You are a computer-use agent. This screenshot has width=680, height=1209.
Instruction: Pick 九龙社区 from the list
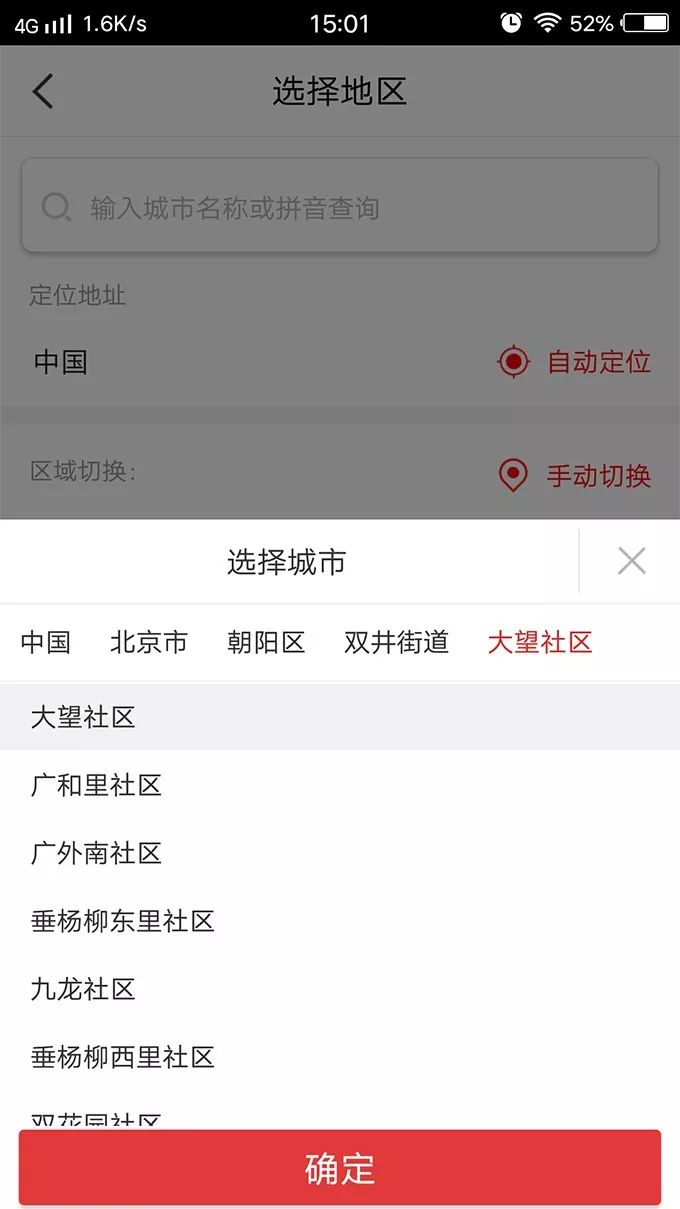[x=84, y=989]
